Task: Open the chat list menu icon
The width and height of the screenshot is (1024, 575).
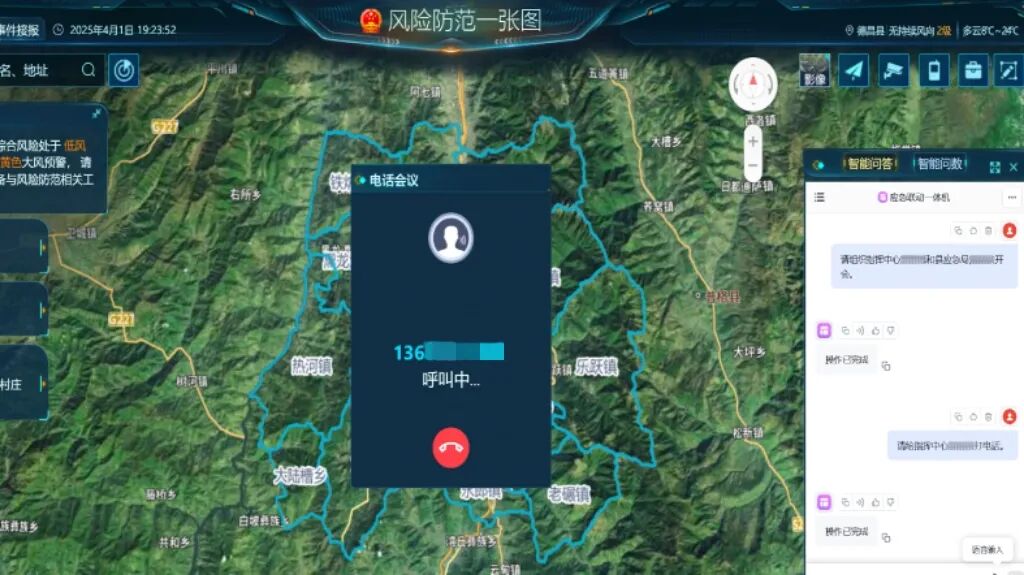Action: click(x=820, y=197)
